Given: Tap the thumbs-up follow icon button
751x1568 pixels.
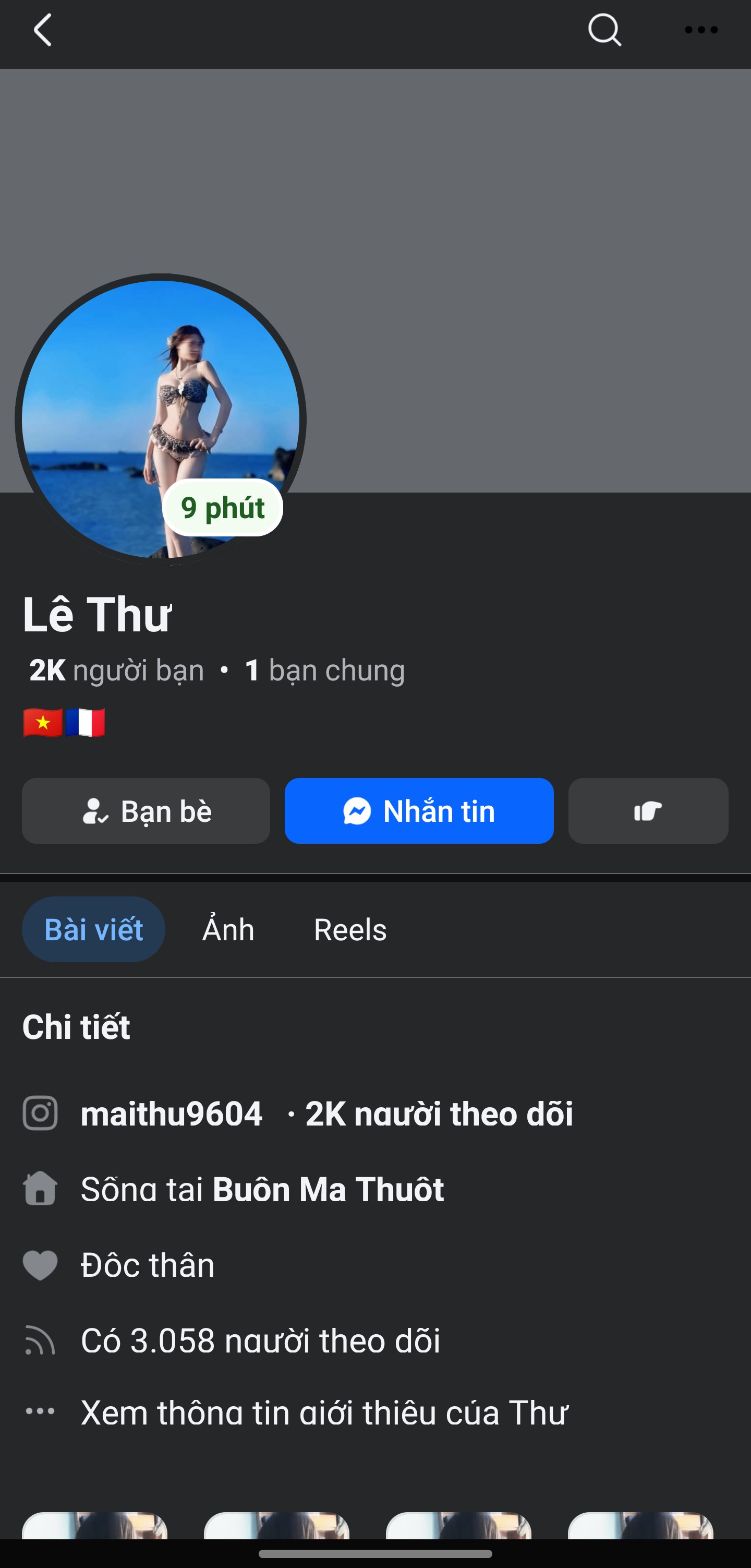Looking at the screenshot, I should [x=647, y=811].
